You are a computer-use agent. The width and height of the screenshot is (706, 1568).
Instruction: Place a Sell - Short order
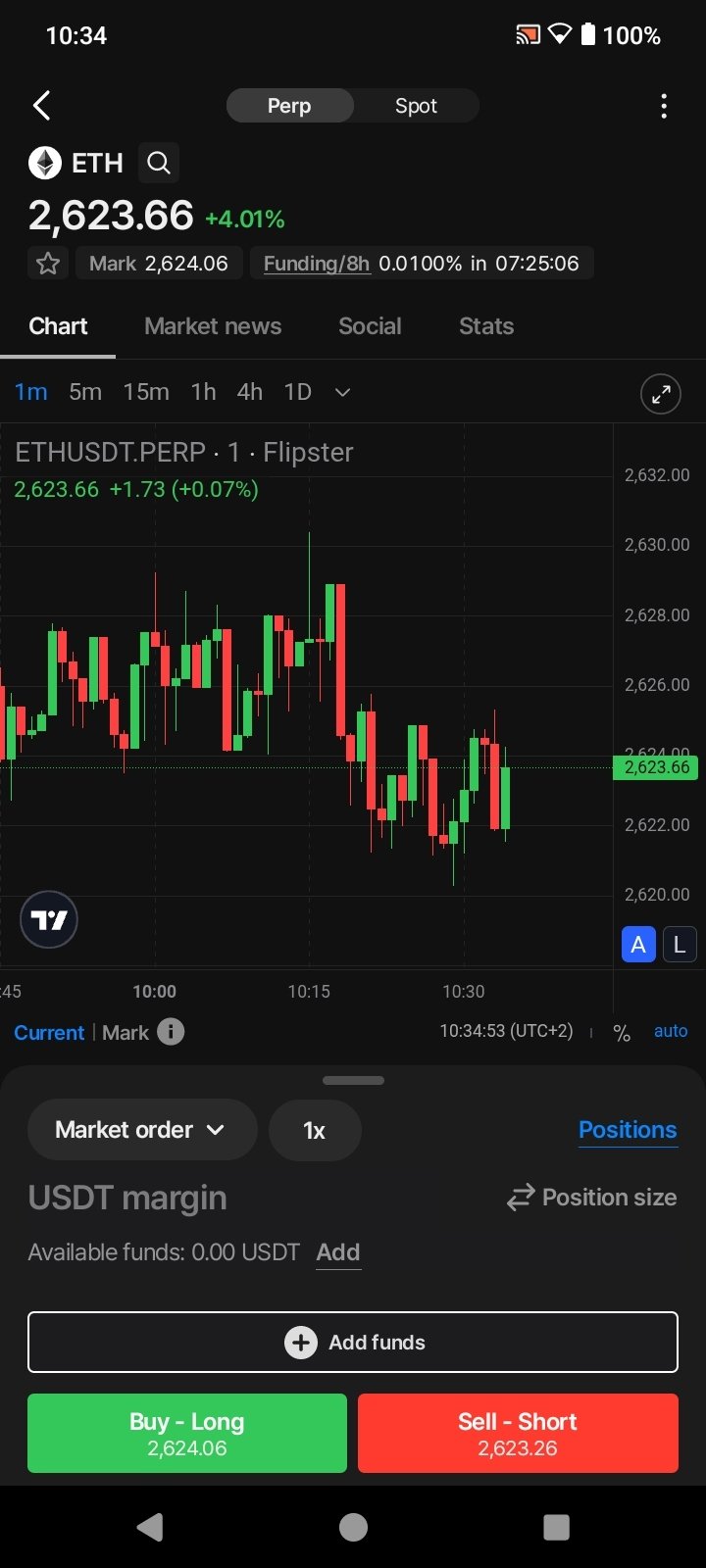[518, 1433]
